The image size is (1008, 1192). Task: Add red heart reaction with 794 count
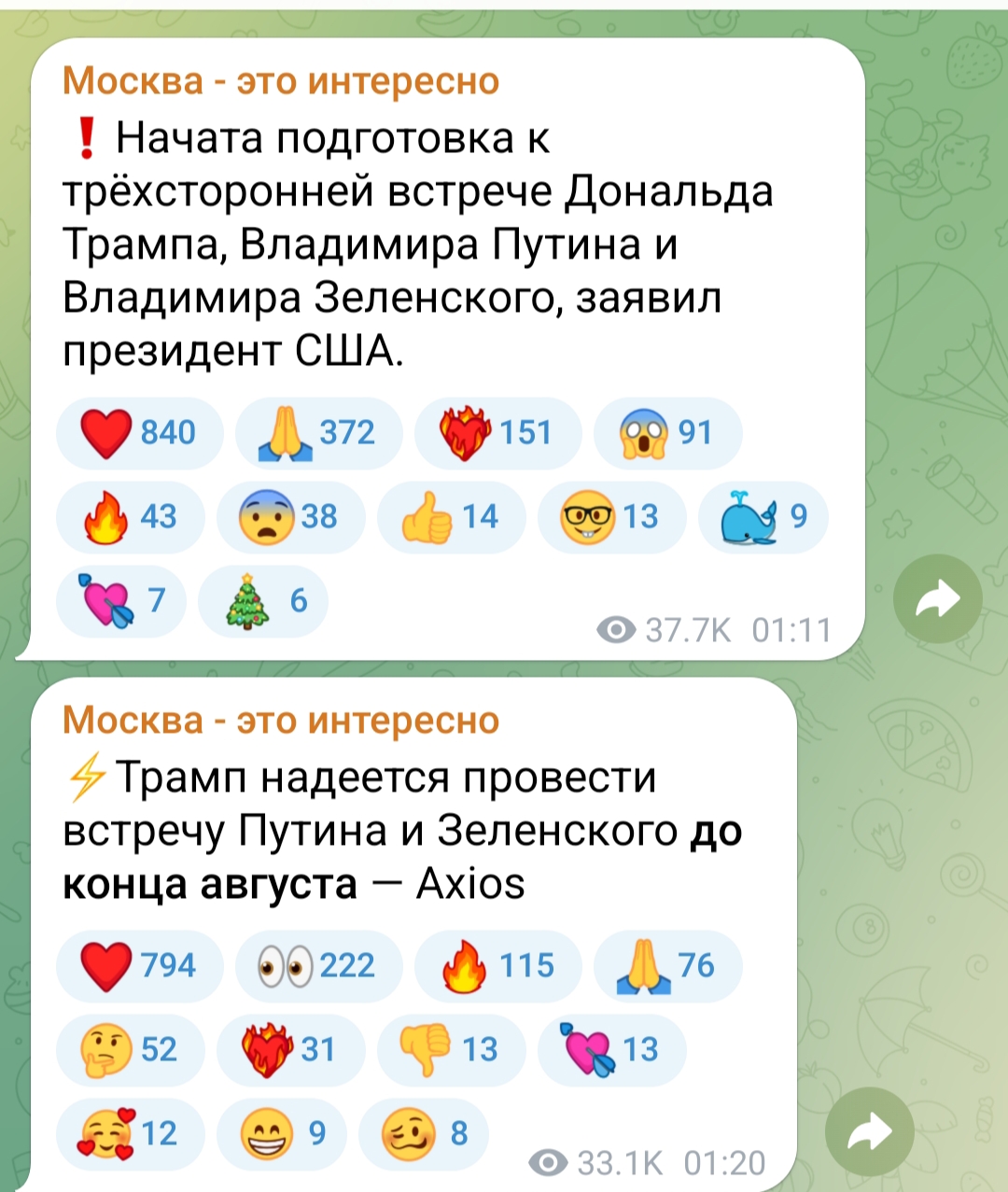pos(139,966)
